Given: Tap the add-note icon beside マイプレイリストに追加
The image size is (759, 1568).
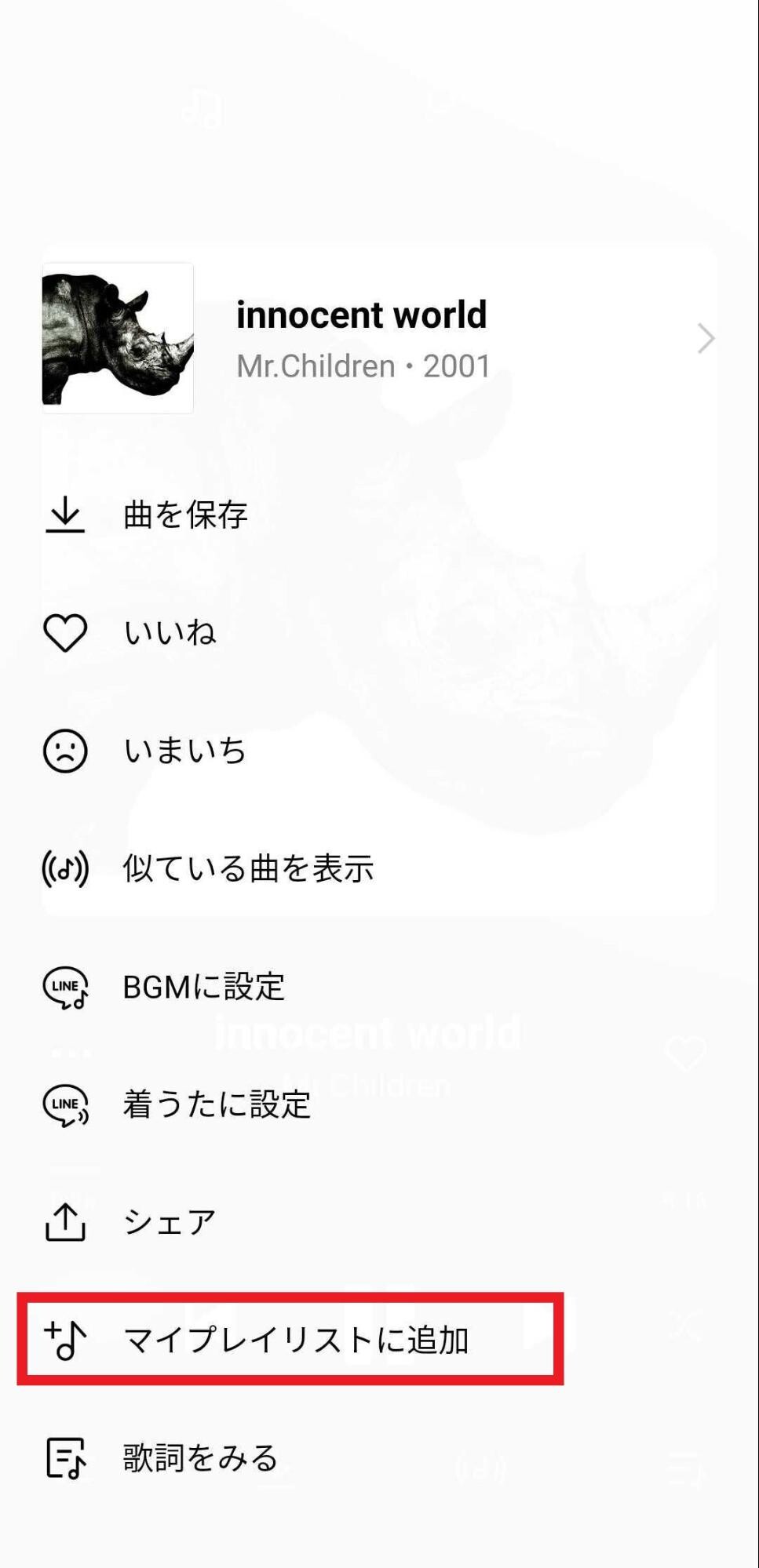Looking at the screenshot, I should (66, 1338).
